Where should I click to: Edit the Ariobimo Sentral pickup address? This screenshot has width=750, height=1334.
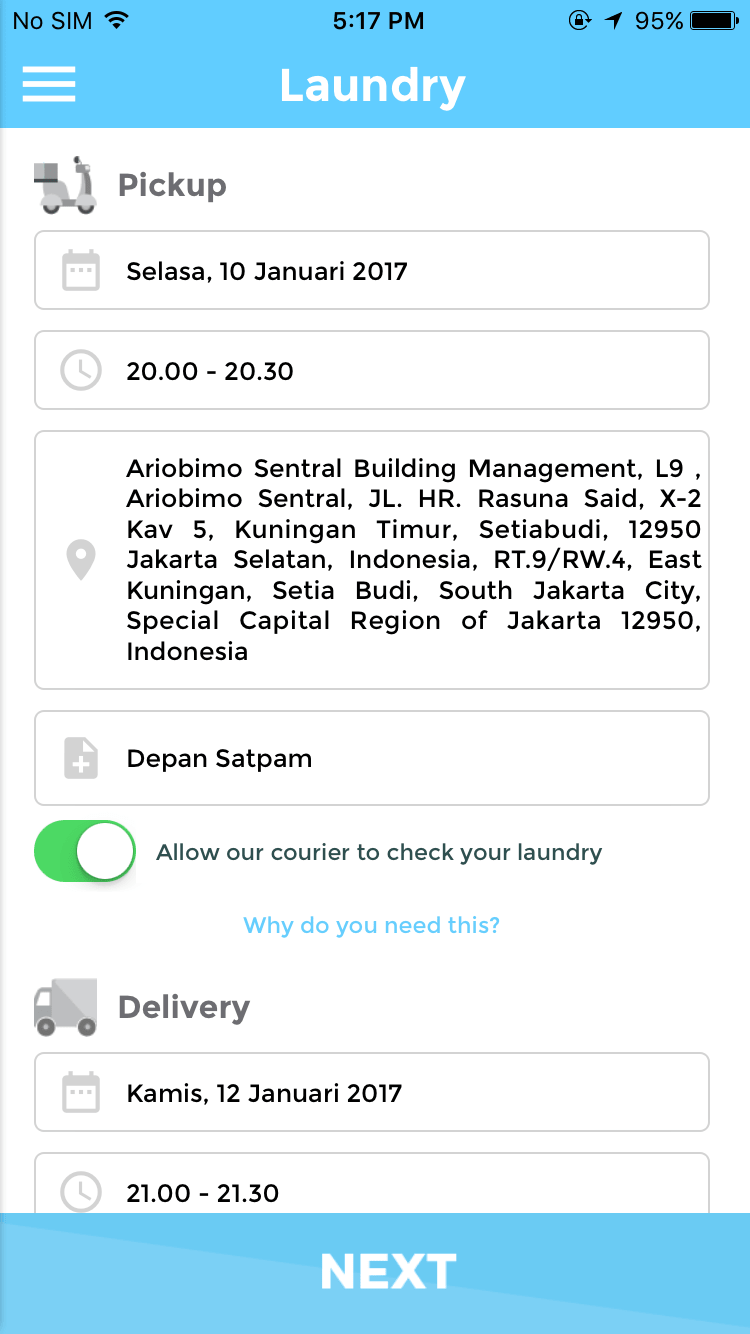pos(372,560)
